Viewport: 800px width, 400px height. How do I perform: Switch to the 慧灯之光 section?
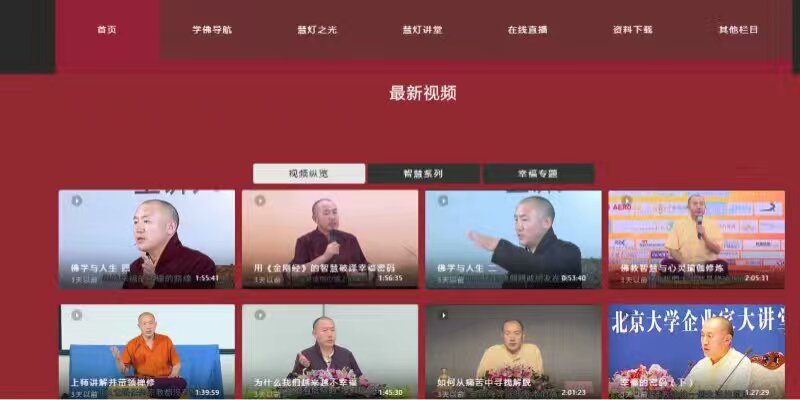[x=317, y=30]
